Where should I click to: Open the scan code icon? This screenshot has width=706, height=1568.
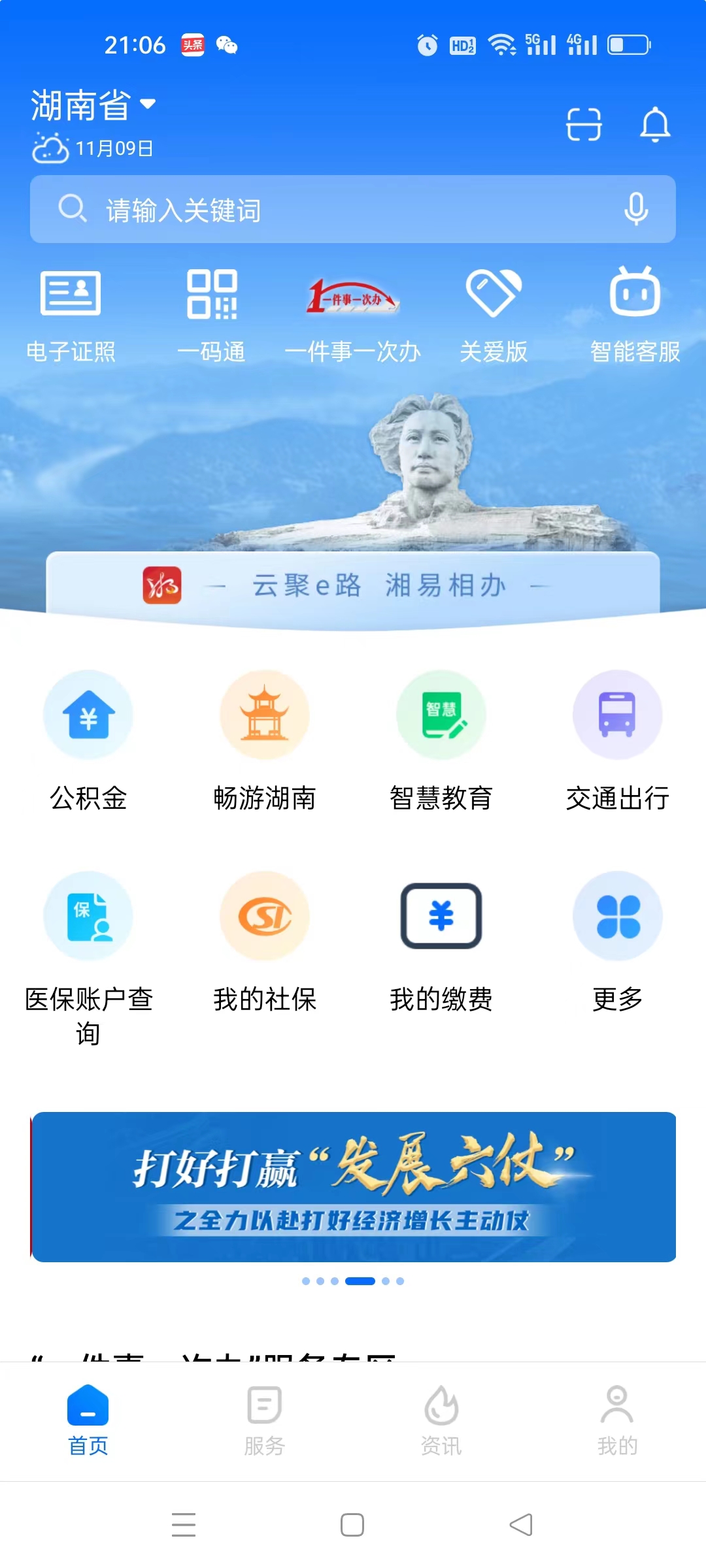(x=583, y=124)
